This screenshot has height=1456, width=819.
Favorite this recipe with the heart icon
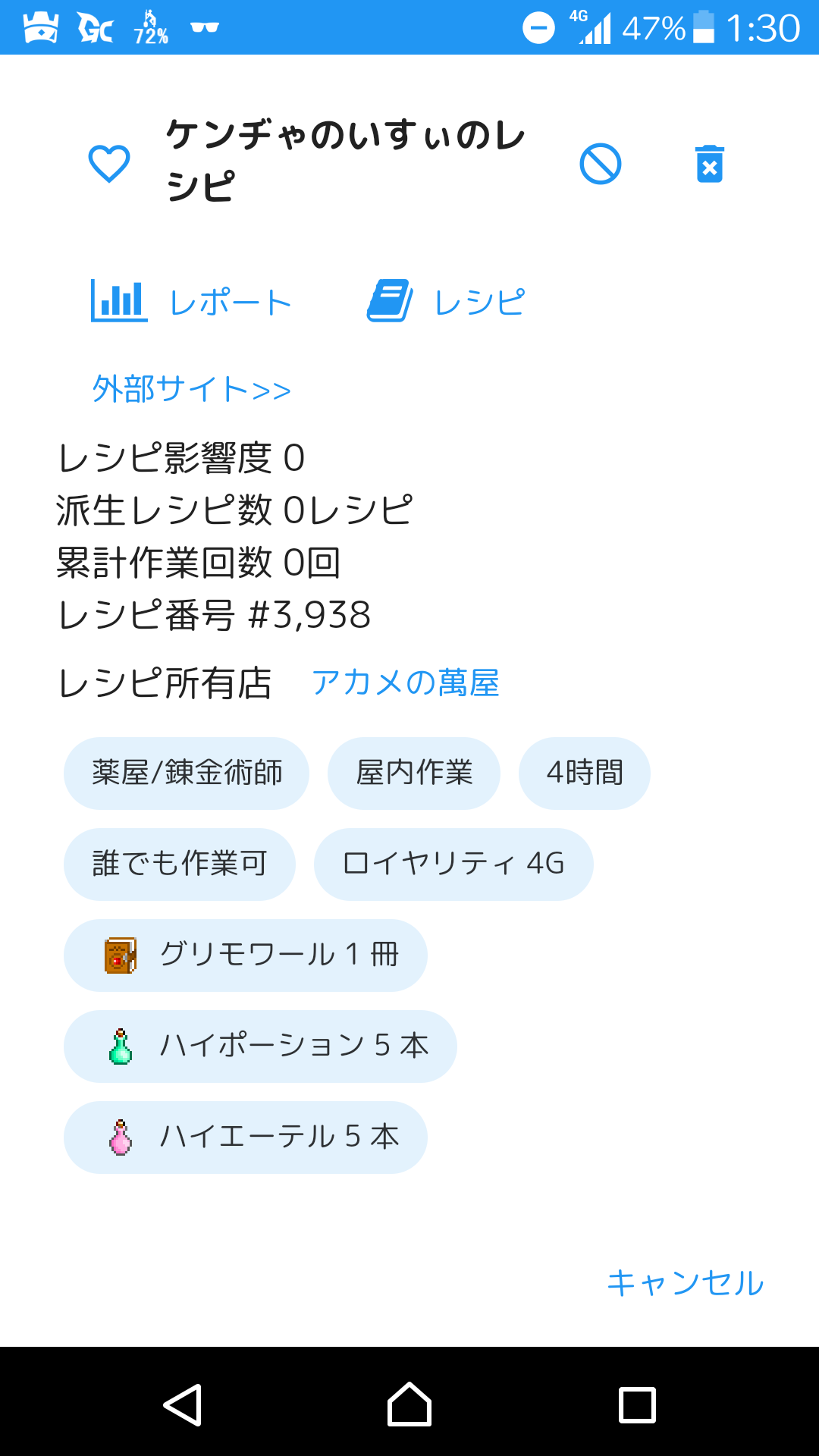[x=109, y=164]
